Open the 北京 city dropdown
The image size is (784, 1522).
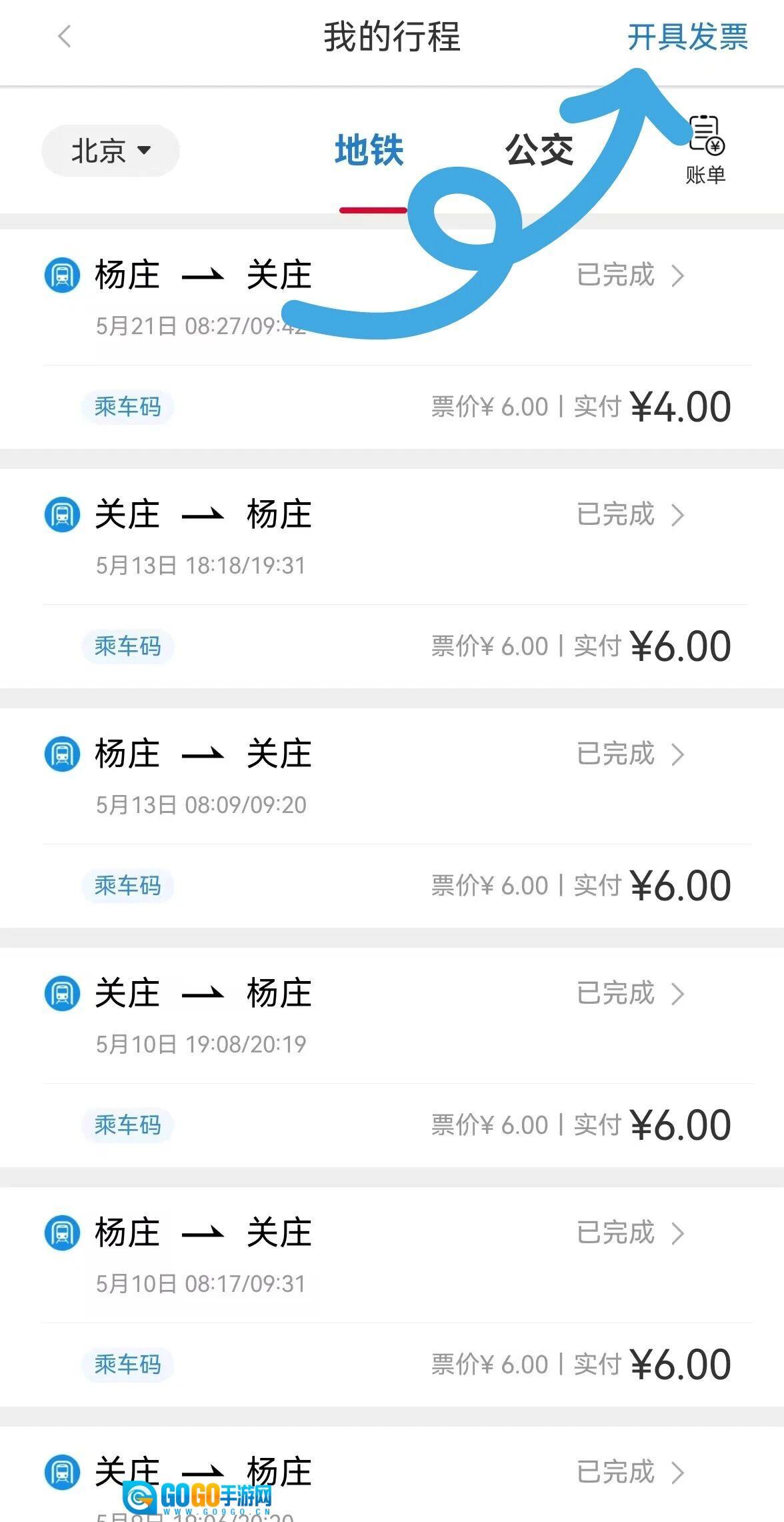111,151
